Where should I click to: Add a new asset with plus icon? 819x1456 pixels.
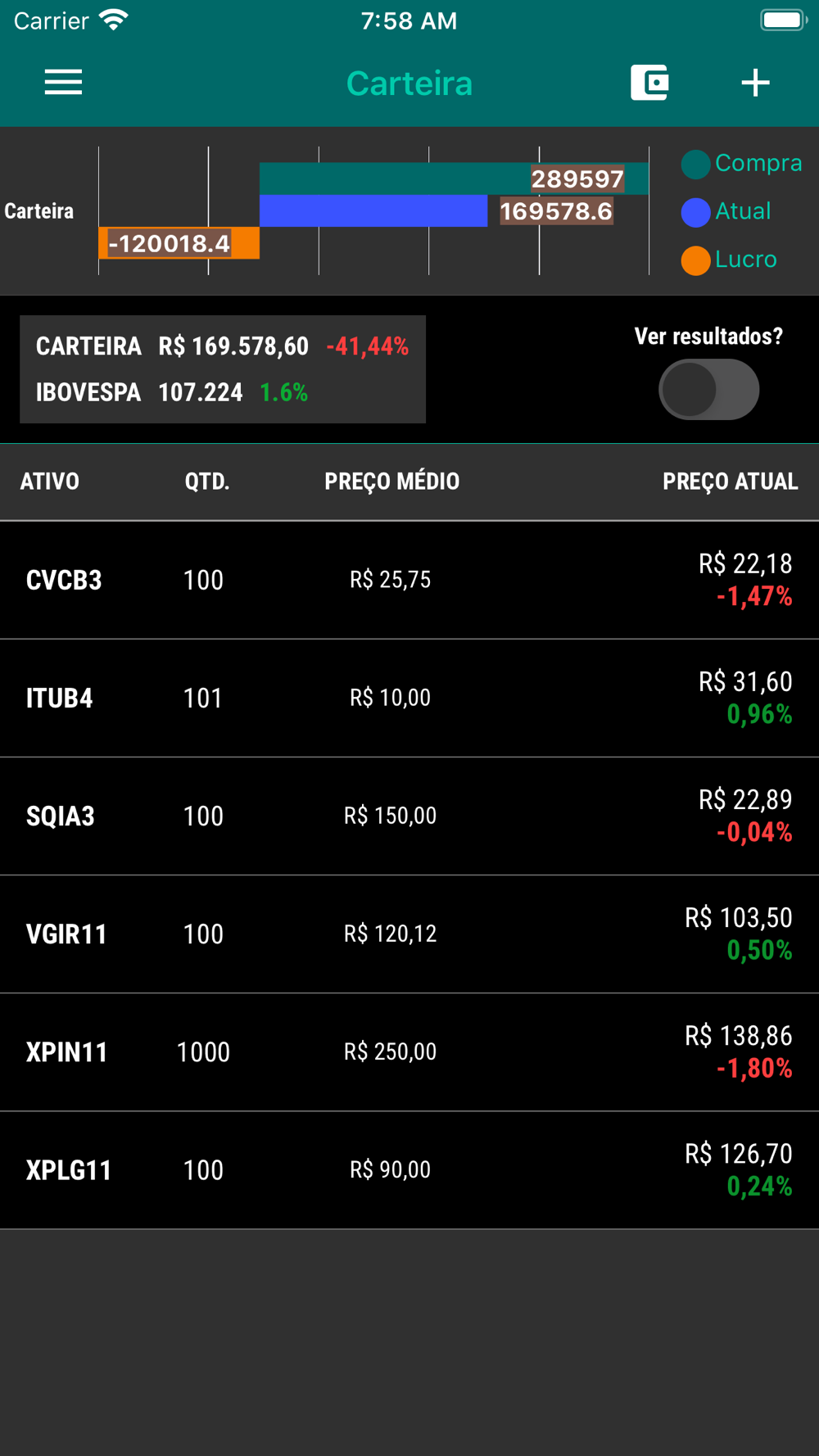point(755,83)
